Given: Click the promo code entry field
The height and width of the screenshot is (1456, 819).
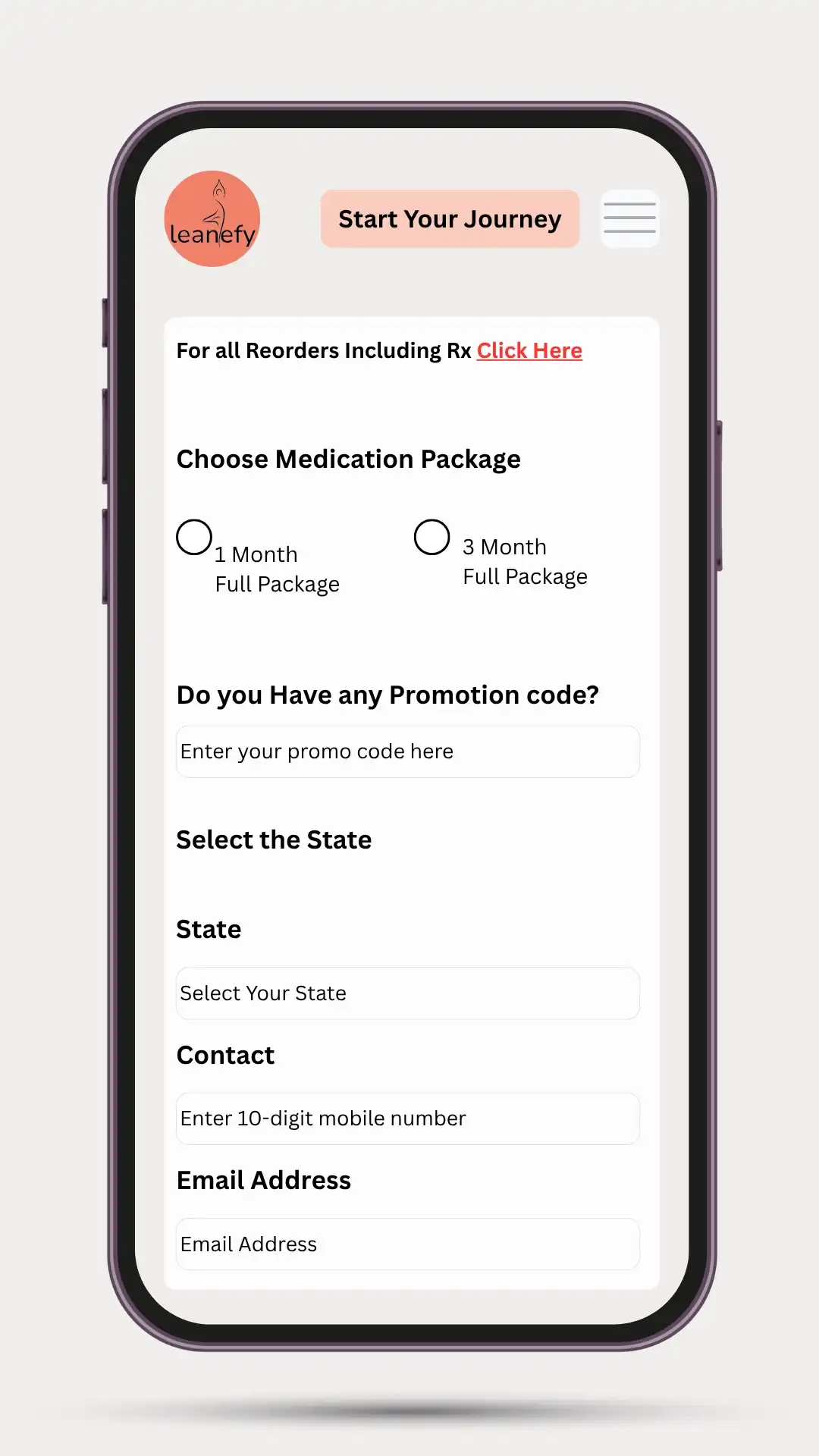Looking at the screenshot, I should 407,752.
